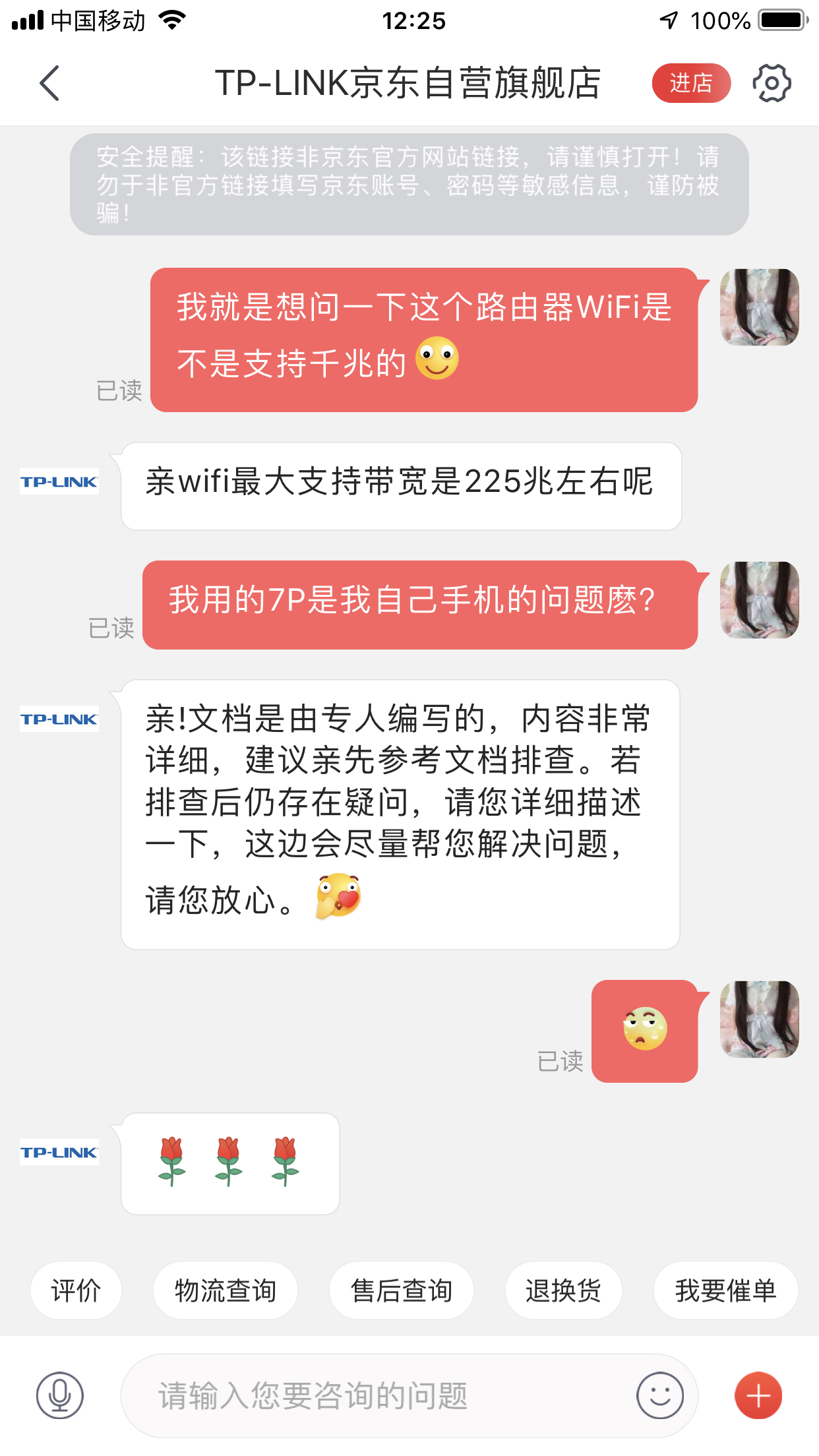
Task: Open the emoji picker
Action: [659, 1395]
